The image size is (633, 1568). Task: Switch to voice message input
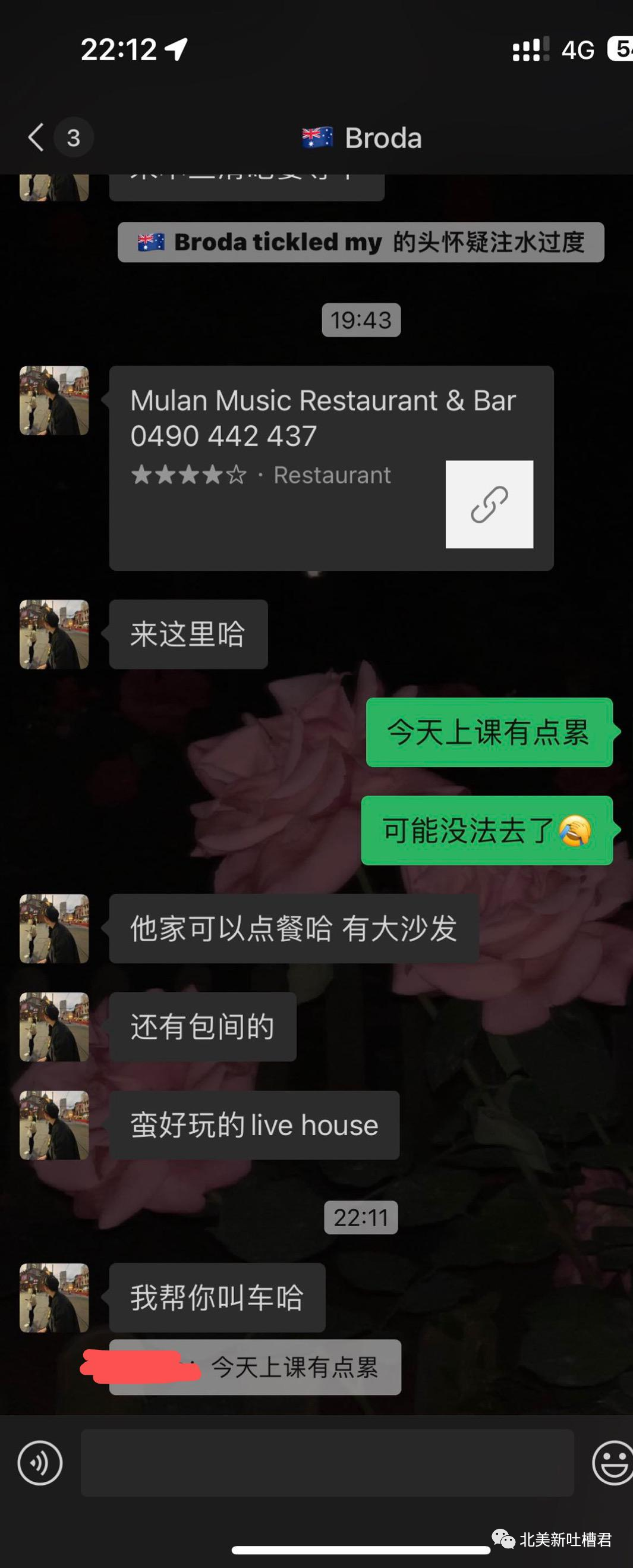coord(40,1463)
